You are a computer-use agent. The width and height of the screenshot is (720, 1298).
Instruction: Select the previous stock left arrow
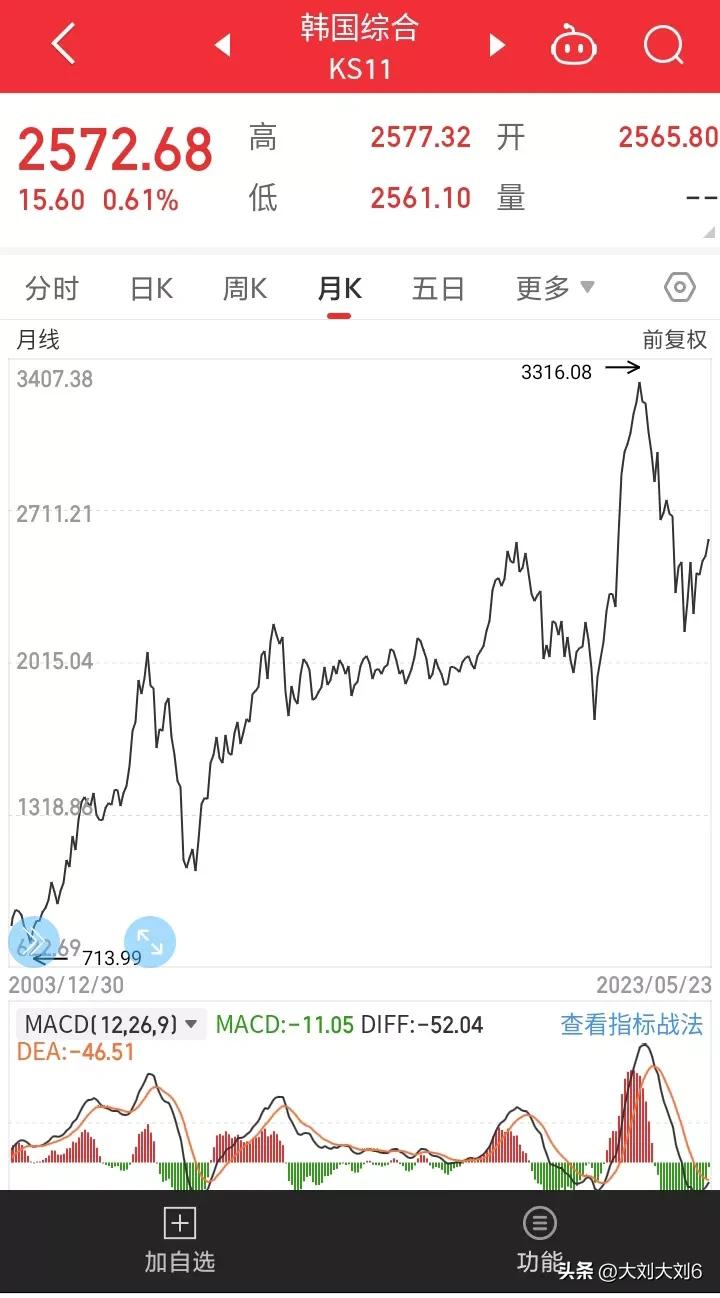pos(222,45)
